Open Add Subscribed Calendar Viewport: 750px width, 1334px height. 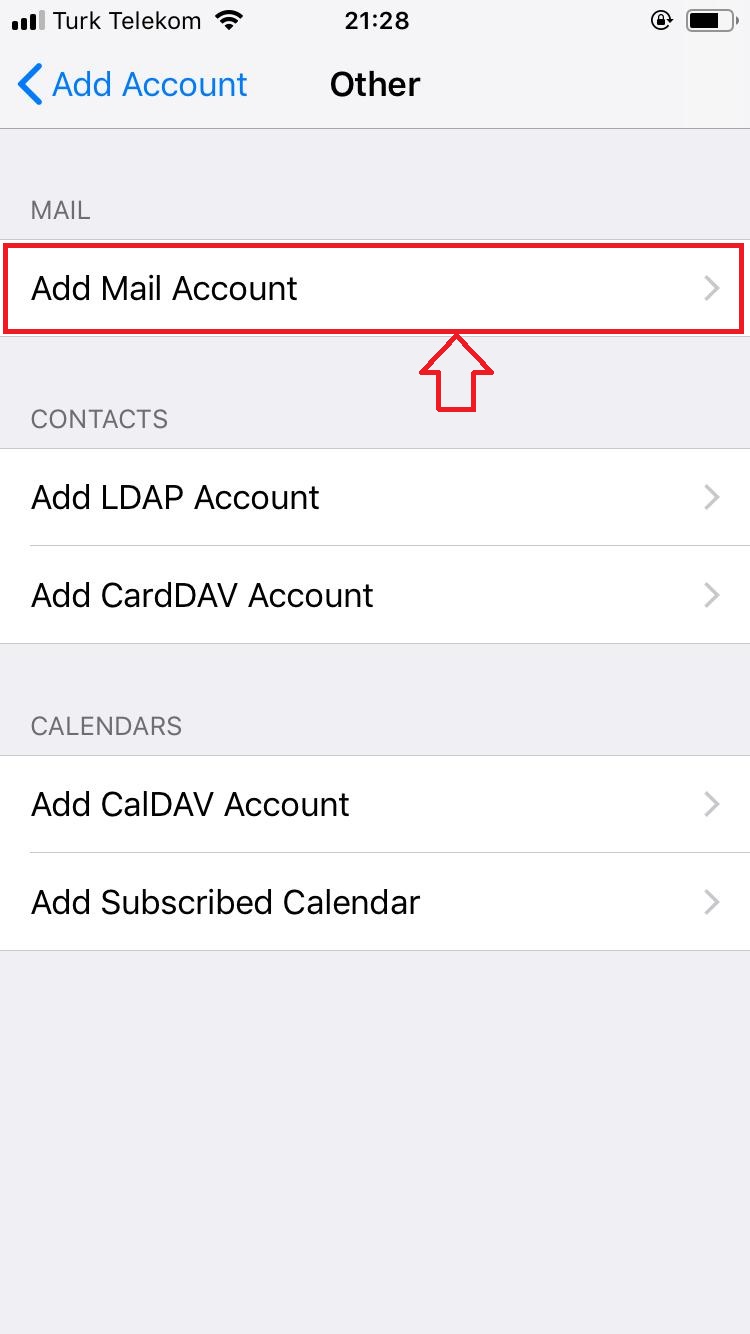(375, 902)
